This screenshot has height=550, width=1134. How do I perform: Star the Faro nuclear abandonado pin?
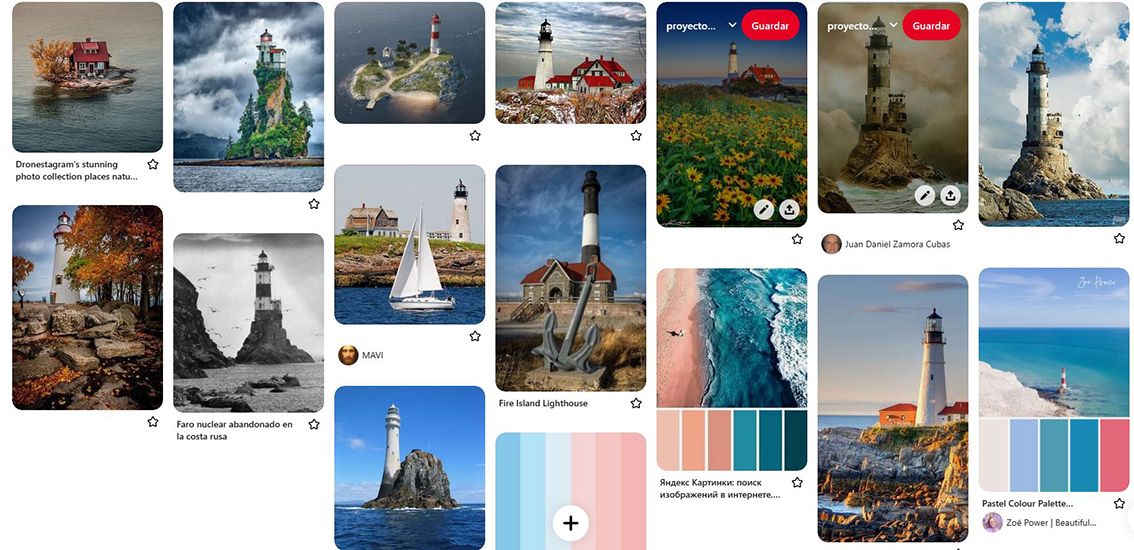tap(314, 424)
